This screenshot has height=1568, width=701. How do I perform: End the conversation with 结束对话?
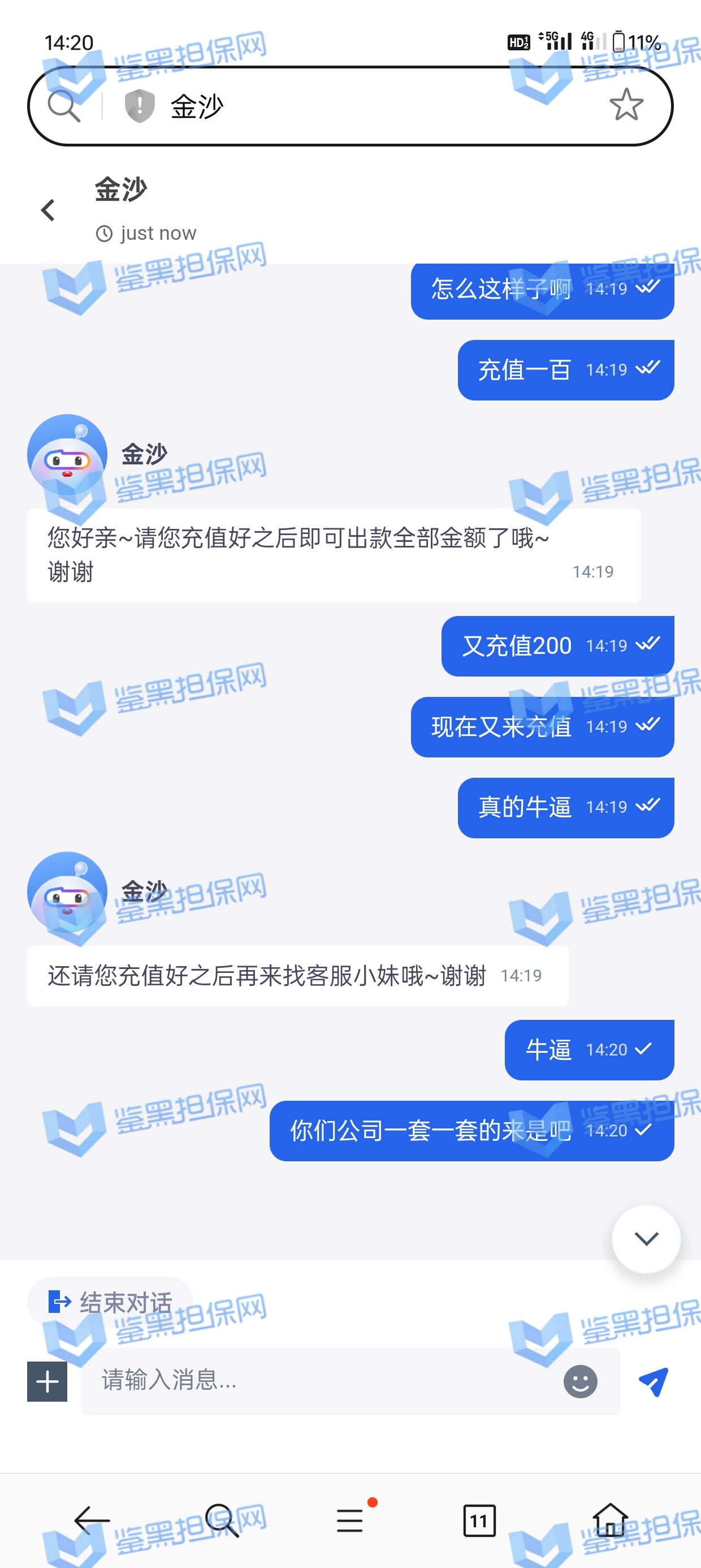[x=111, y=1302]
